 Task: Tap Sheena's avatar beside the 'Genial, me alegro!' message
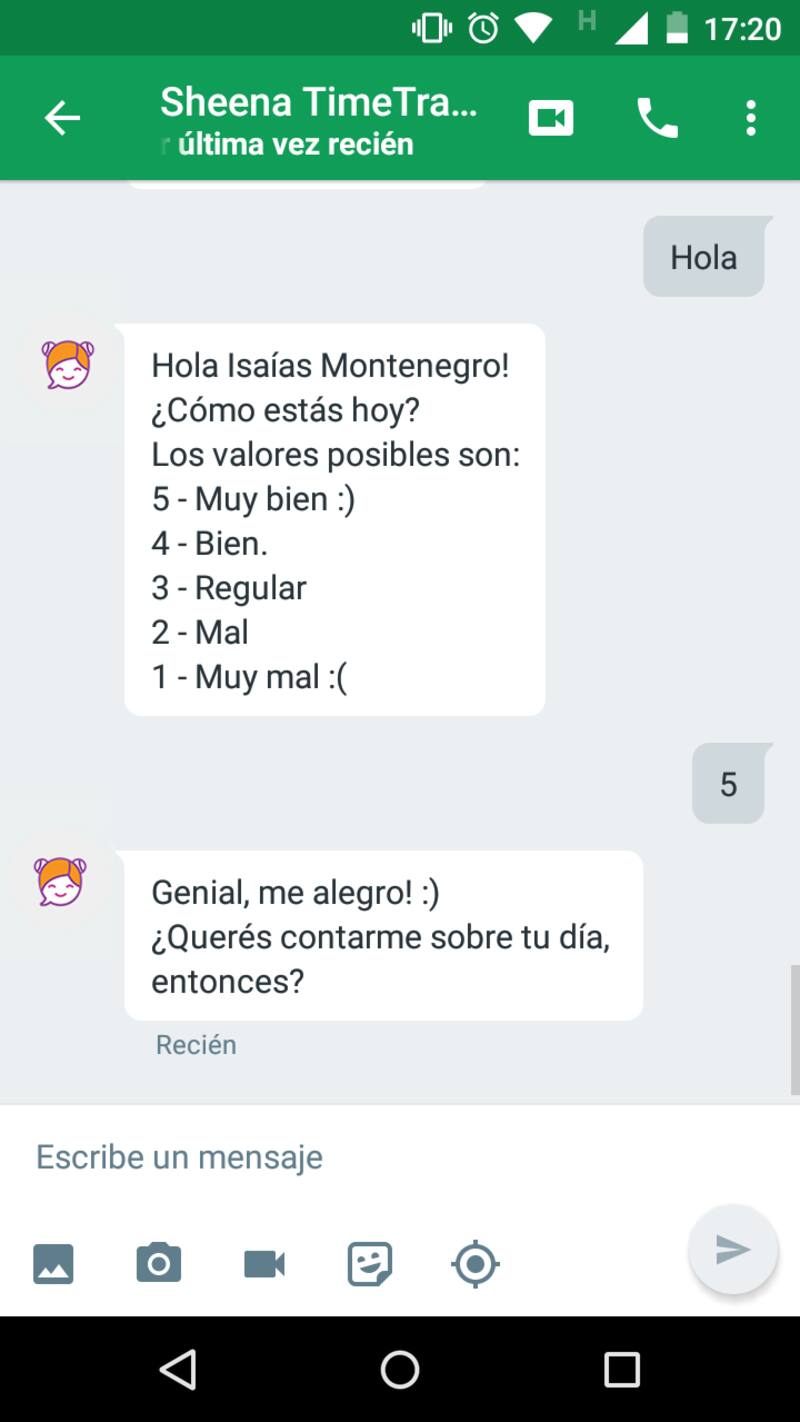click(61, 882)
